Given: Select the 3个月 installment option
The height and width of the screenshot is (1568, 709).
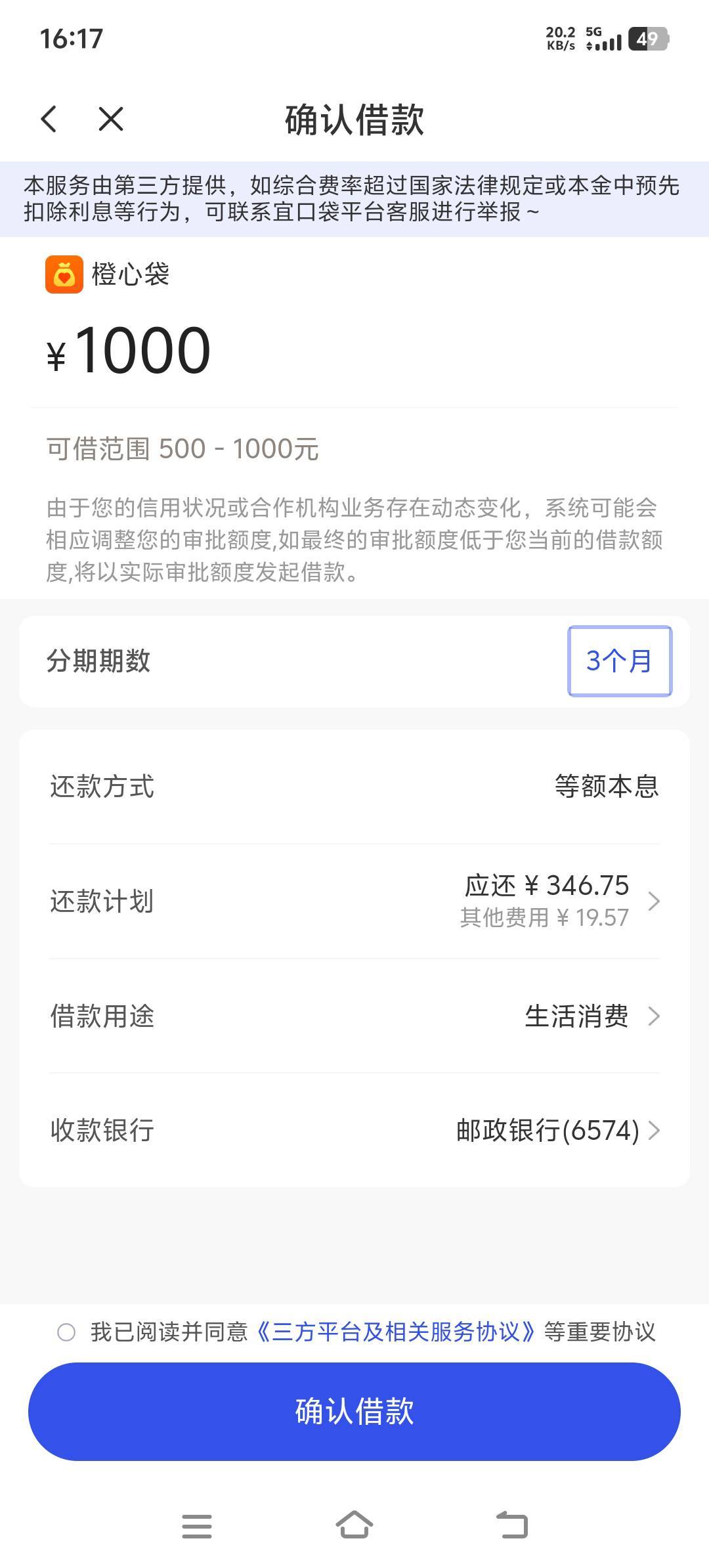Looking at the screenshot, I should coord(619,661).
